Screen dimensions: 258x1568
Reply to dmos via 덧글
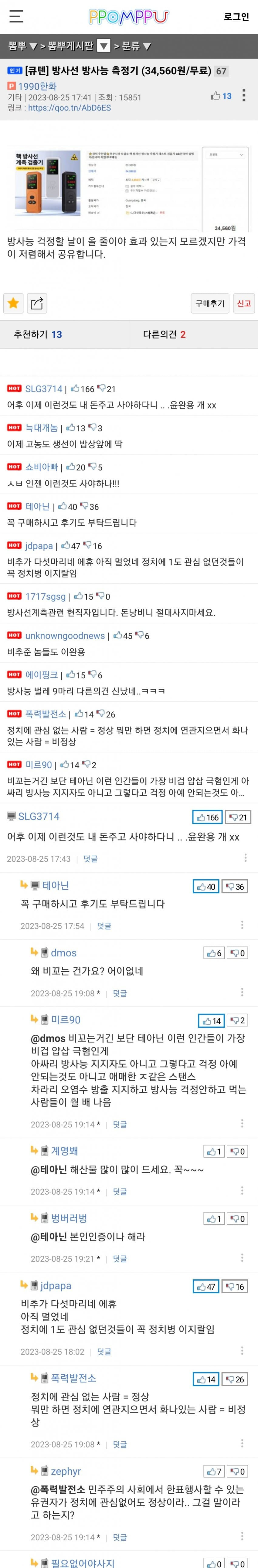coord(120,993)
